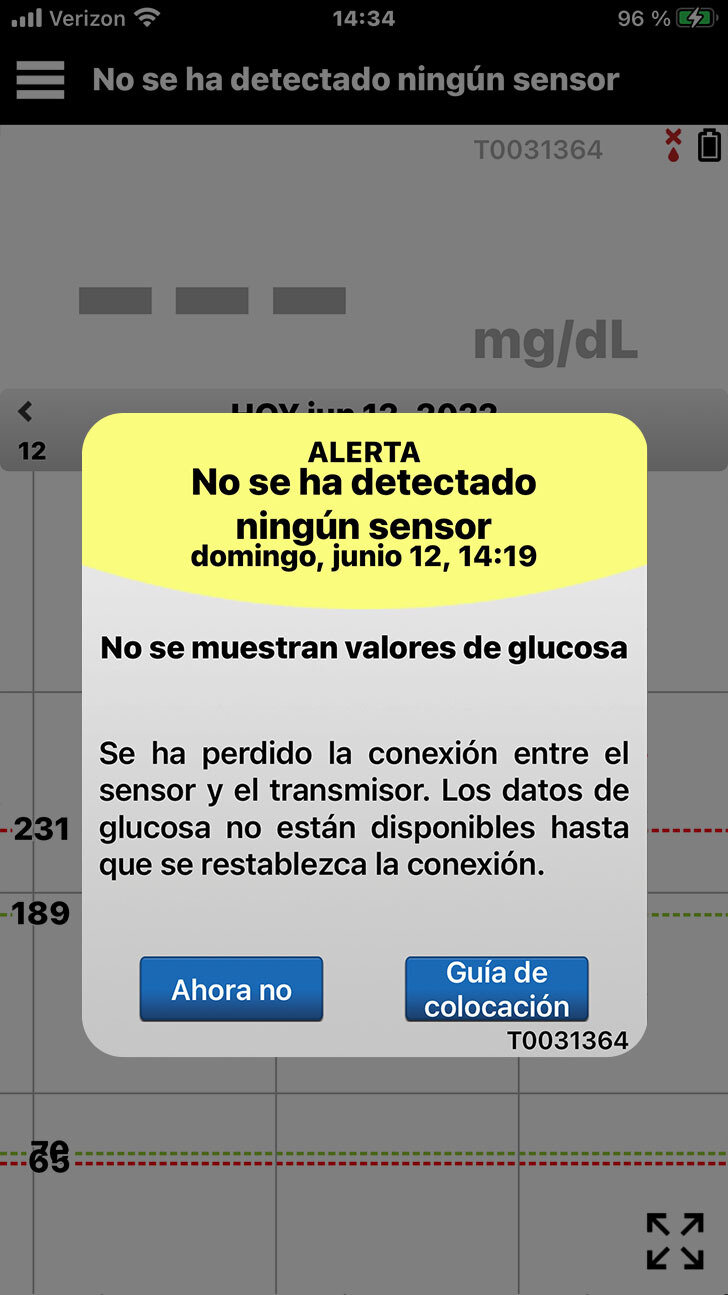The height and width of the screenshot is (1295, 728).
Task: Open Guía de colocación
Action: [496, 989]
